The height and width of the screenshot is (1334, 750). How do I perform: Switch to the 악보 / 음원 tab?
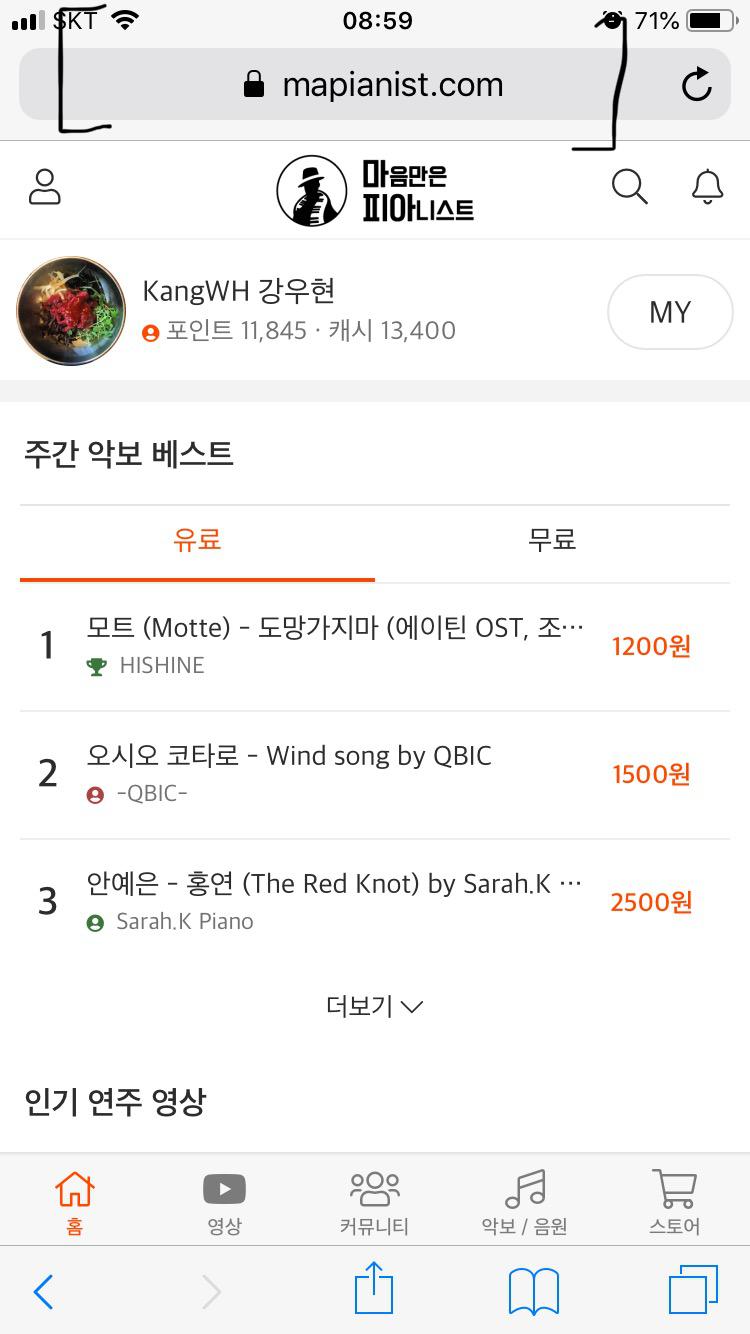pyautogui.click(x=525, y=1201)
